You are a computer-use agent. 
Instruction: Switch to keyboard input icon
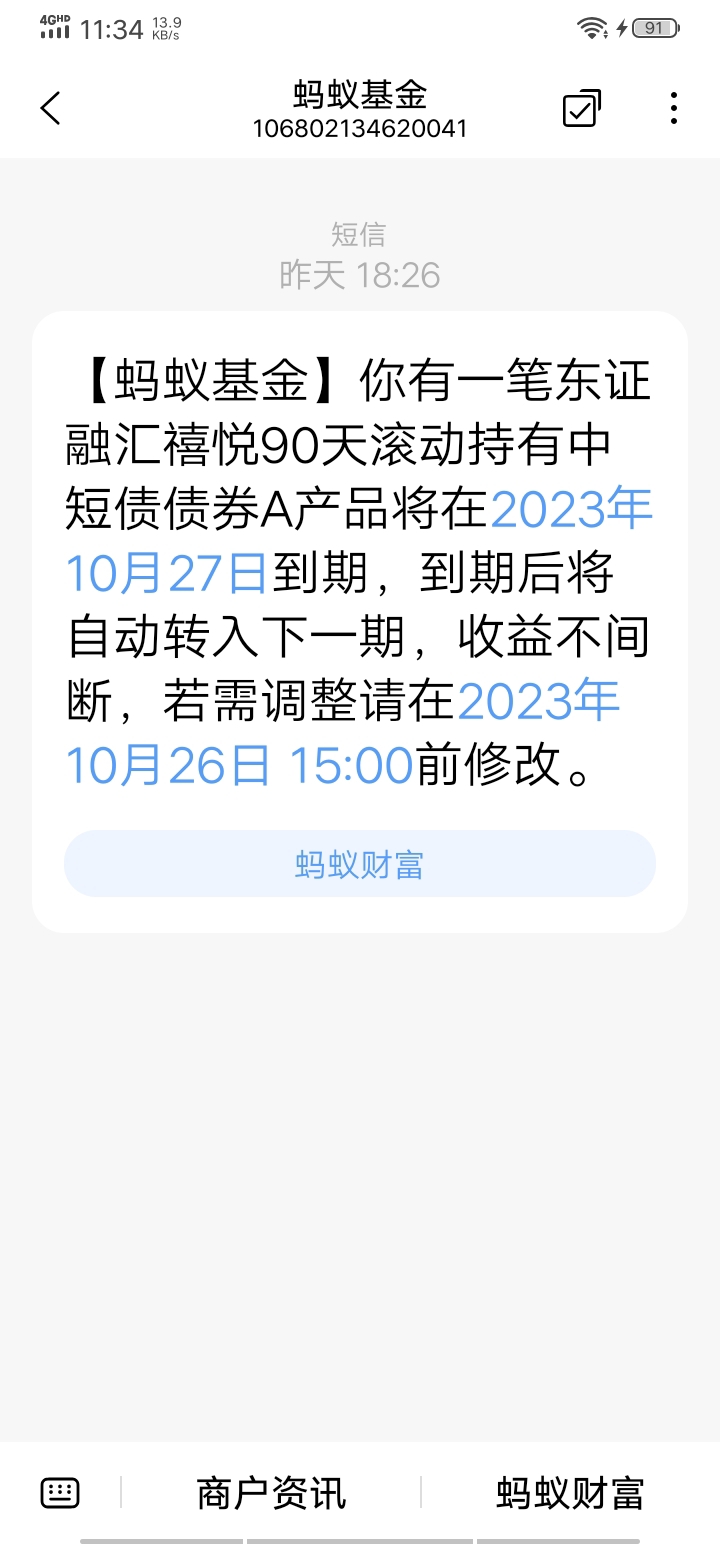click(60, 1493)
